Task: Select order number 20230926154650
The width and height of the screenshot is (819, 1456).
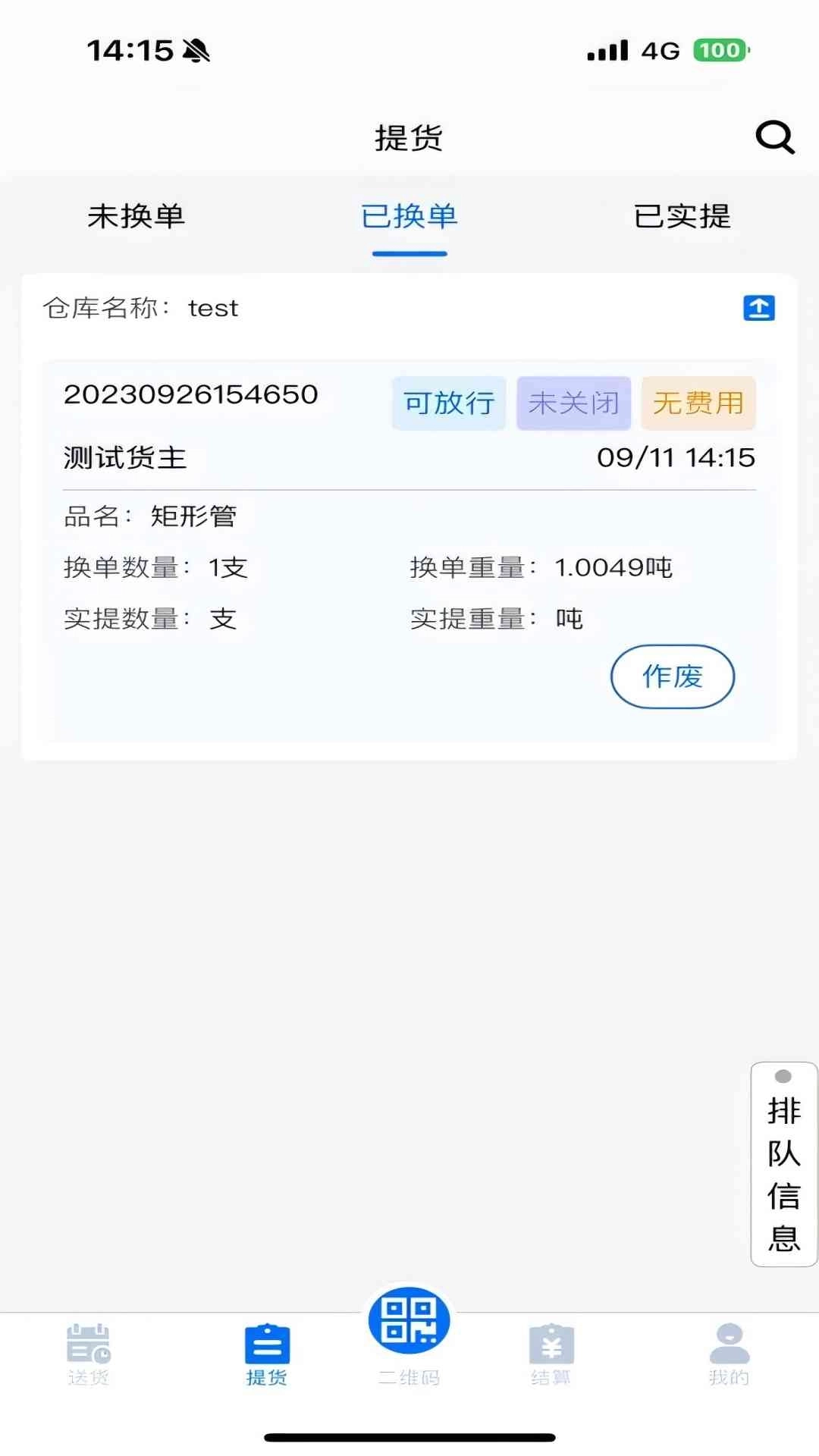Action: (190, 394)
